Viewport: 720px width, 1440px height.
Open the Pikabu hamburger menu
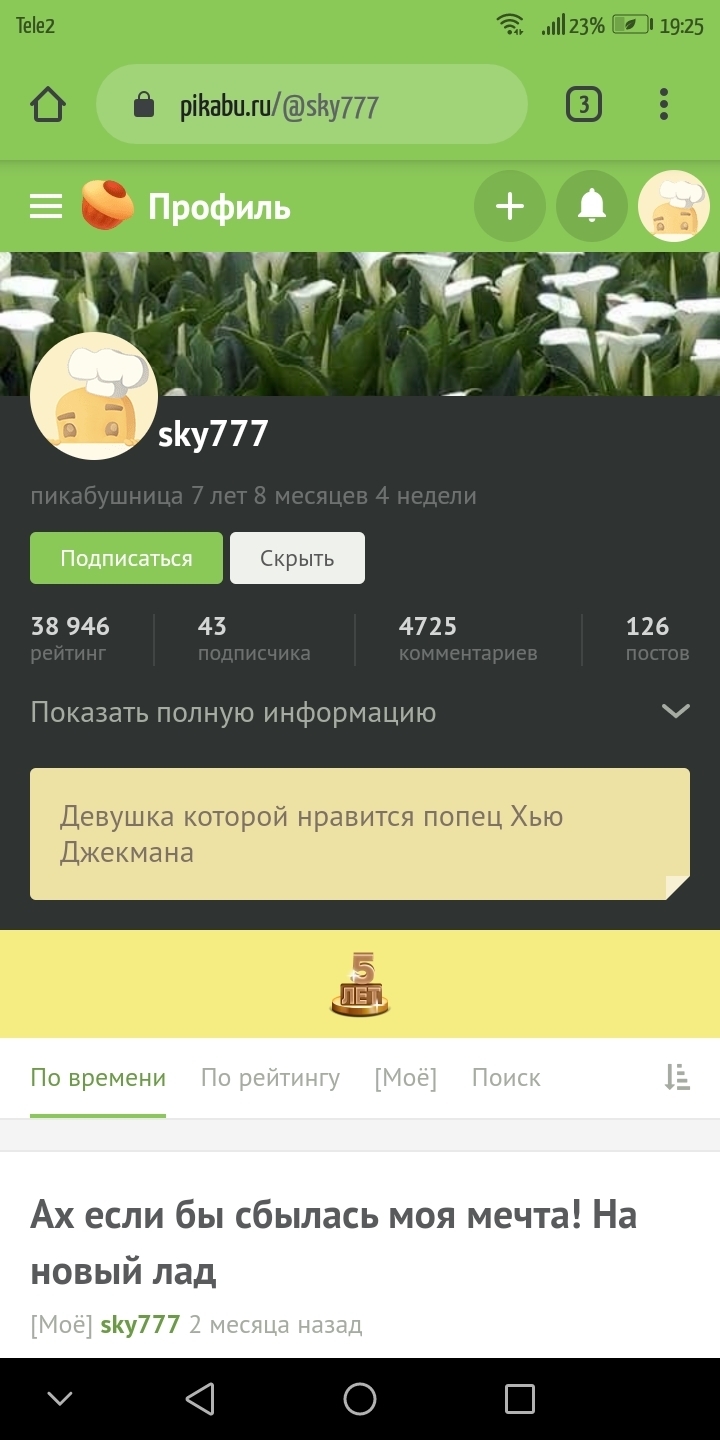coord(46,207)
